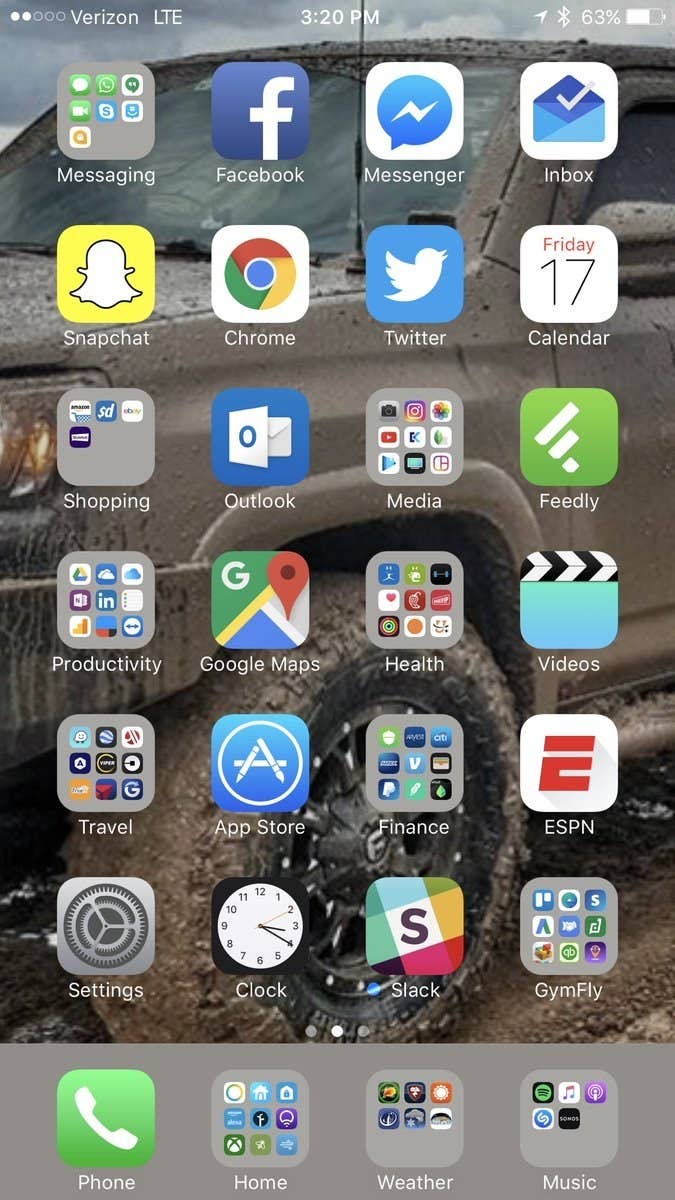This screenshot has width=675, height=1200.
Task: Open the App Store
Action: click(x=260, y=763)
